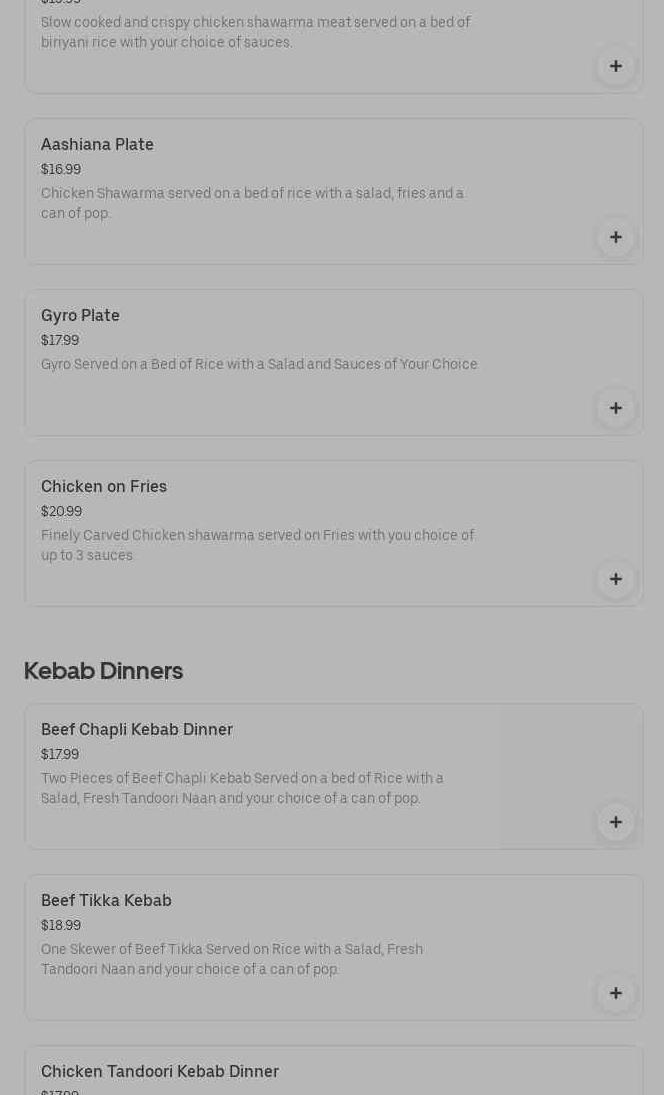664x1095 pixels.
Task: Add the chicken shawarma biryani rice item
Action: pos(616,66)
